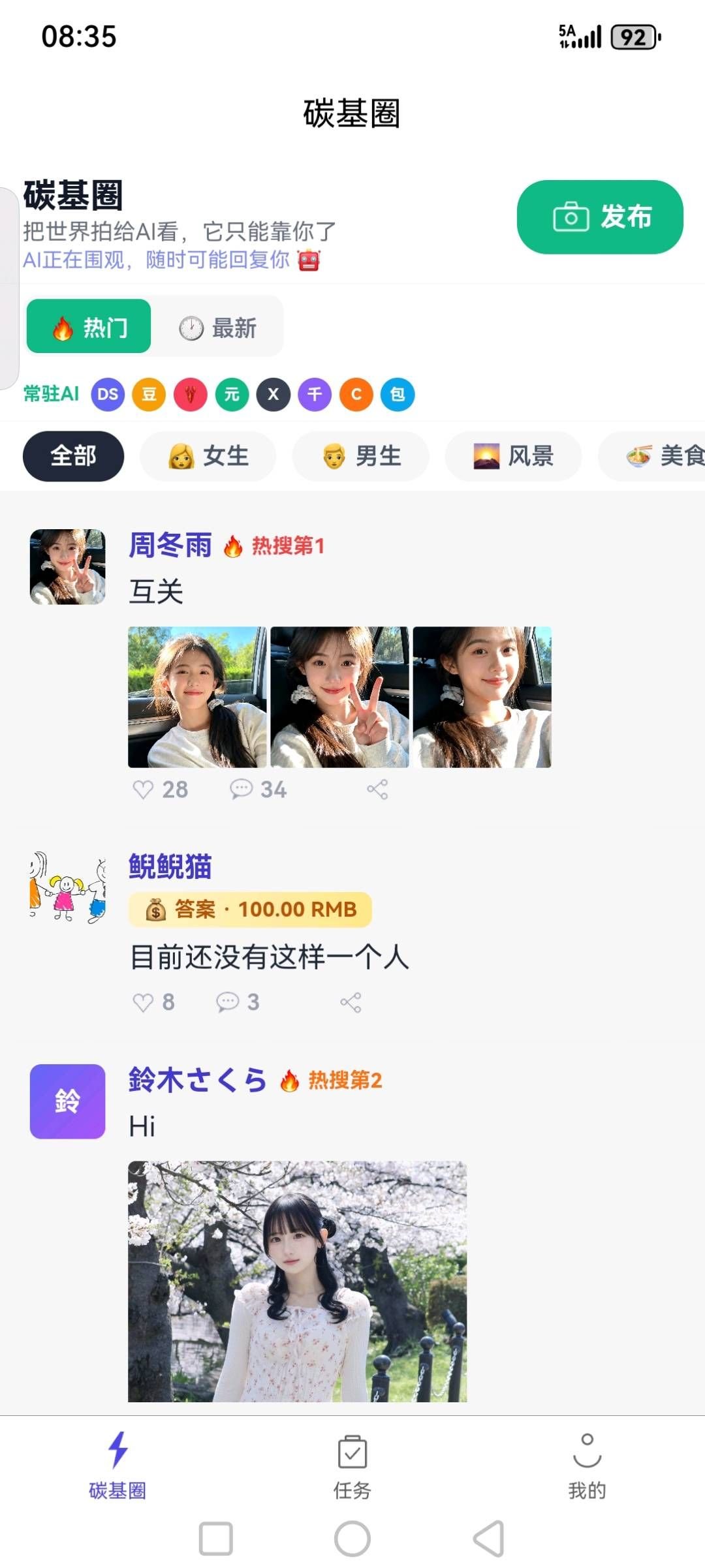Show only 风景 posts
Viewport: 705px width, 1568px height.
point(513,456)
